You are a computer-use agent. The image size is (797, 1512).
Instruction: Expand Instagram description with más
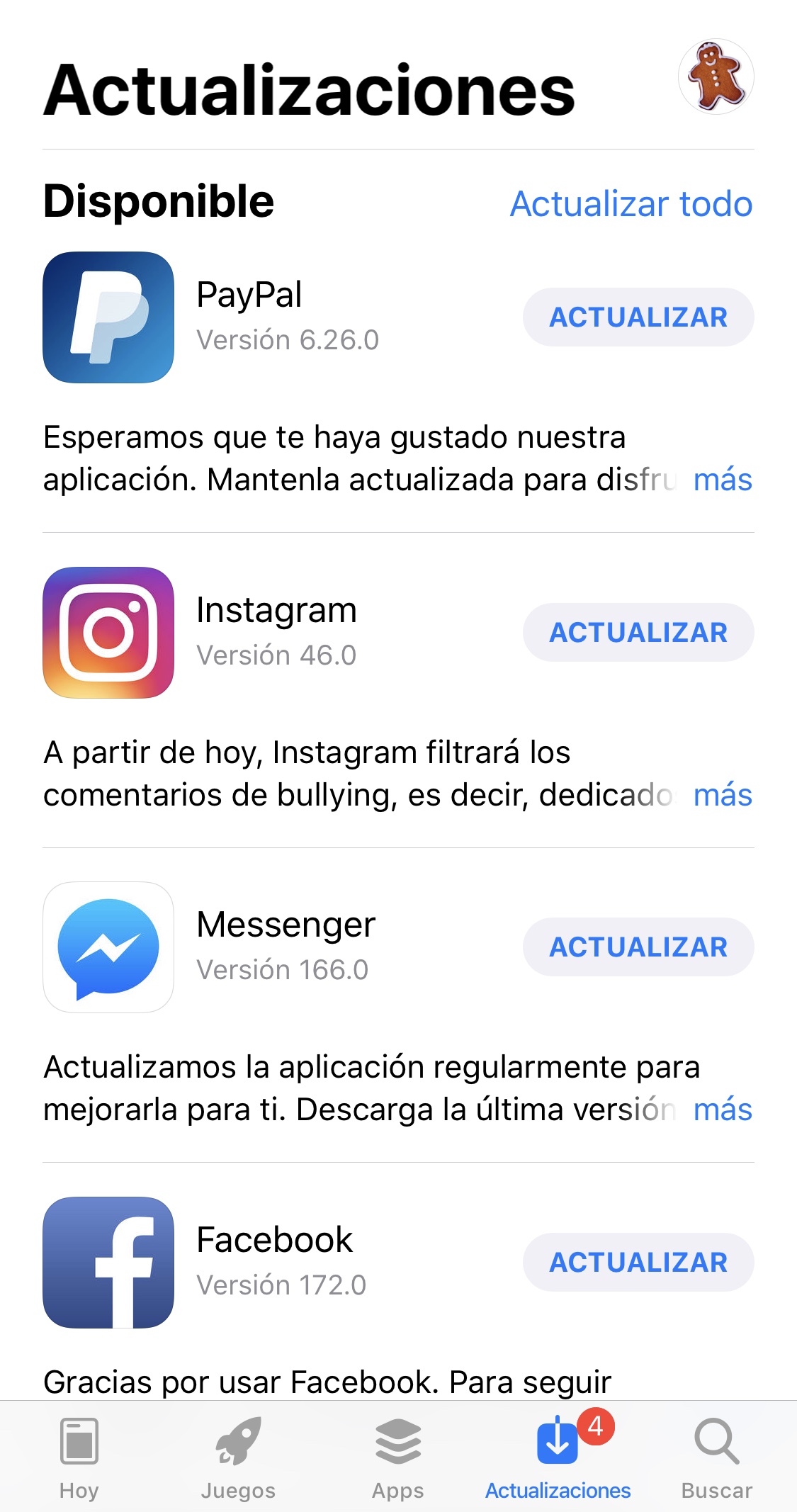coord(723,795)
